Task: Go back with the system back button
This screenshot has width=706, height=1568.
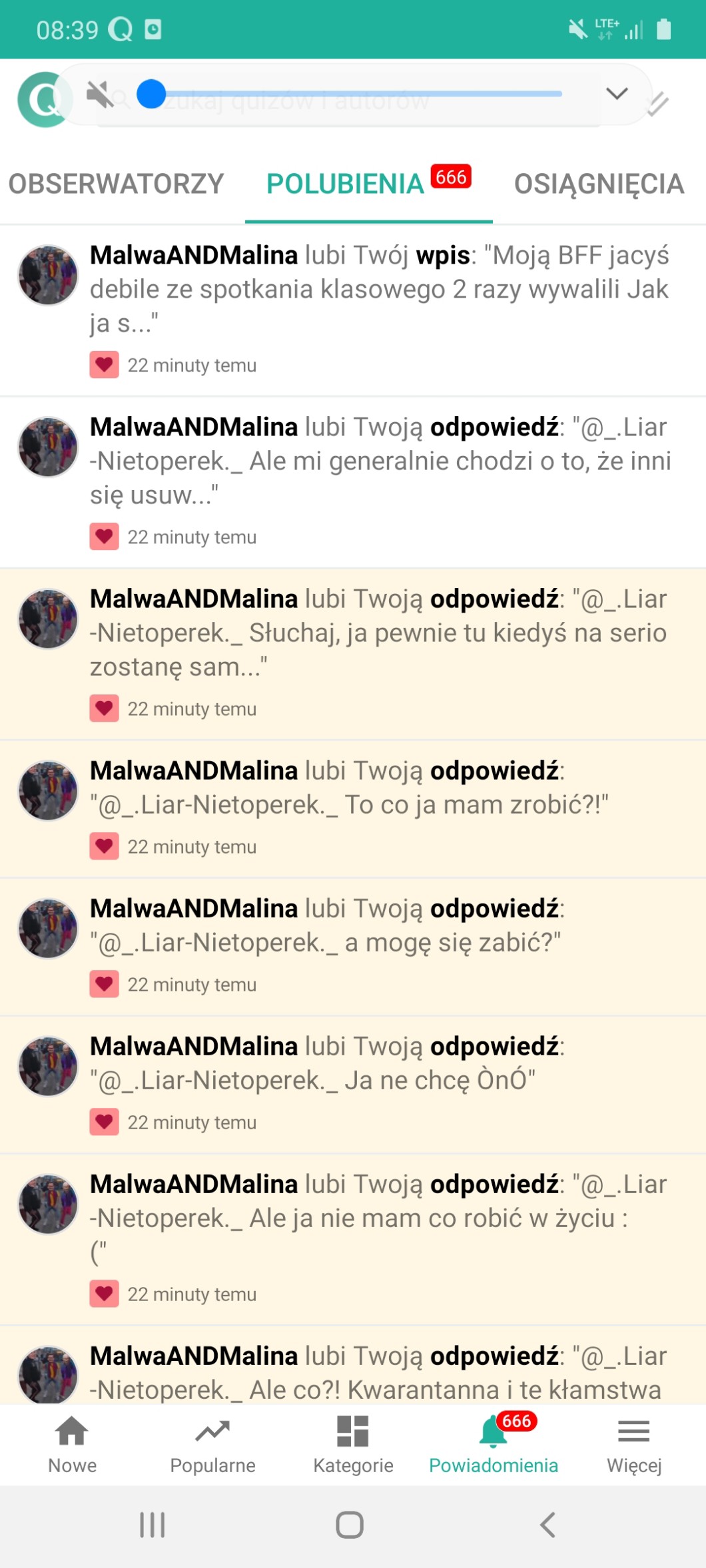Action: coord(547,1524)
